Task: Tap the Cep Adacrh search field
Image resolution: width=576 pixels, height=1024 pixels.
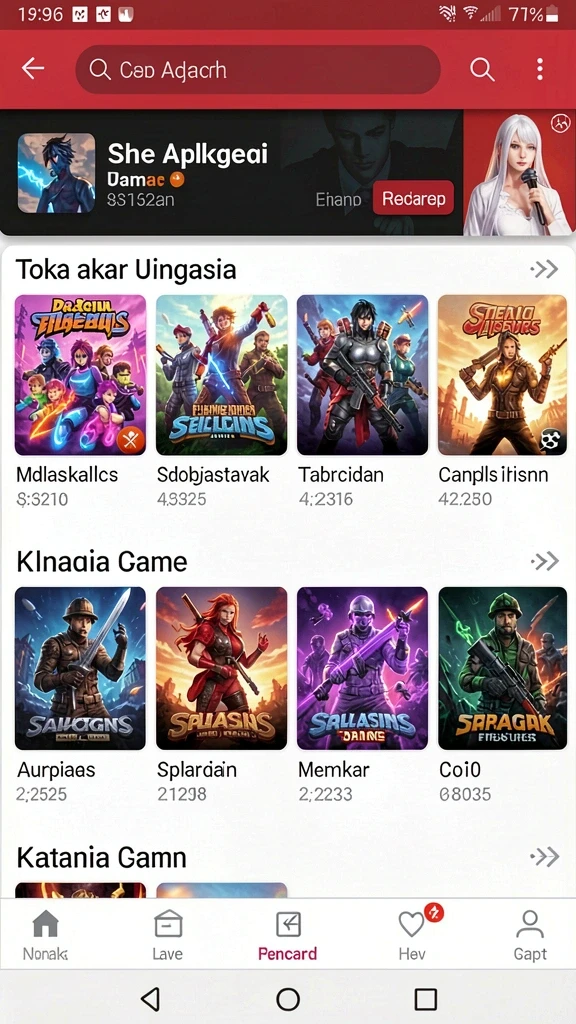Action: pyautogui.click(x=257, y=69)
